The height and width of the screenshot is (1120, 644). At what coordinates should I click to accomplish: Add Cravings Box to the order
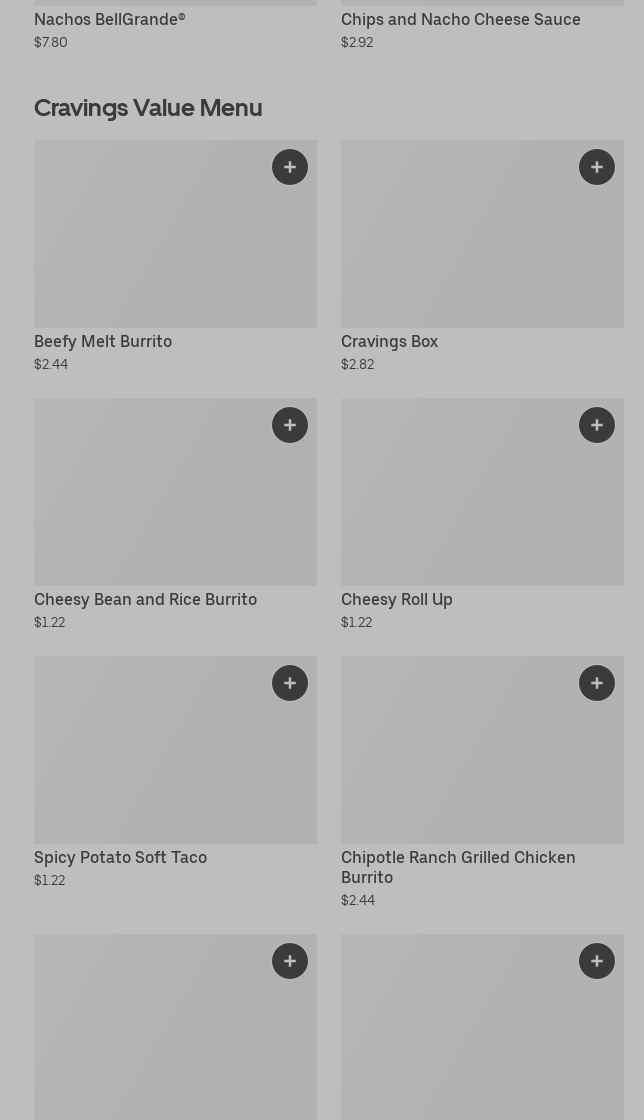(597, 167)
